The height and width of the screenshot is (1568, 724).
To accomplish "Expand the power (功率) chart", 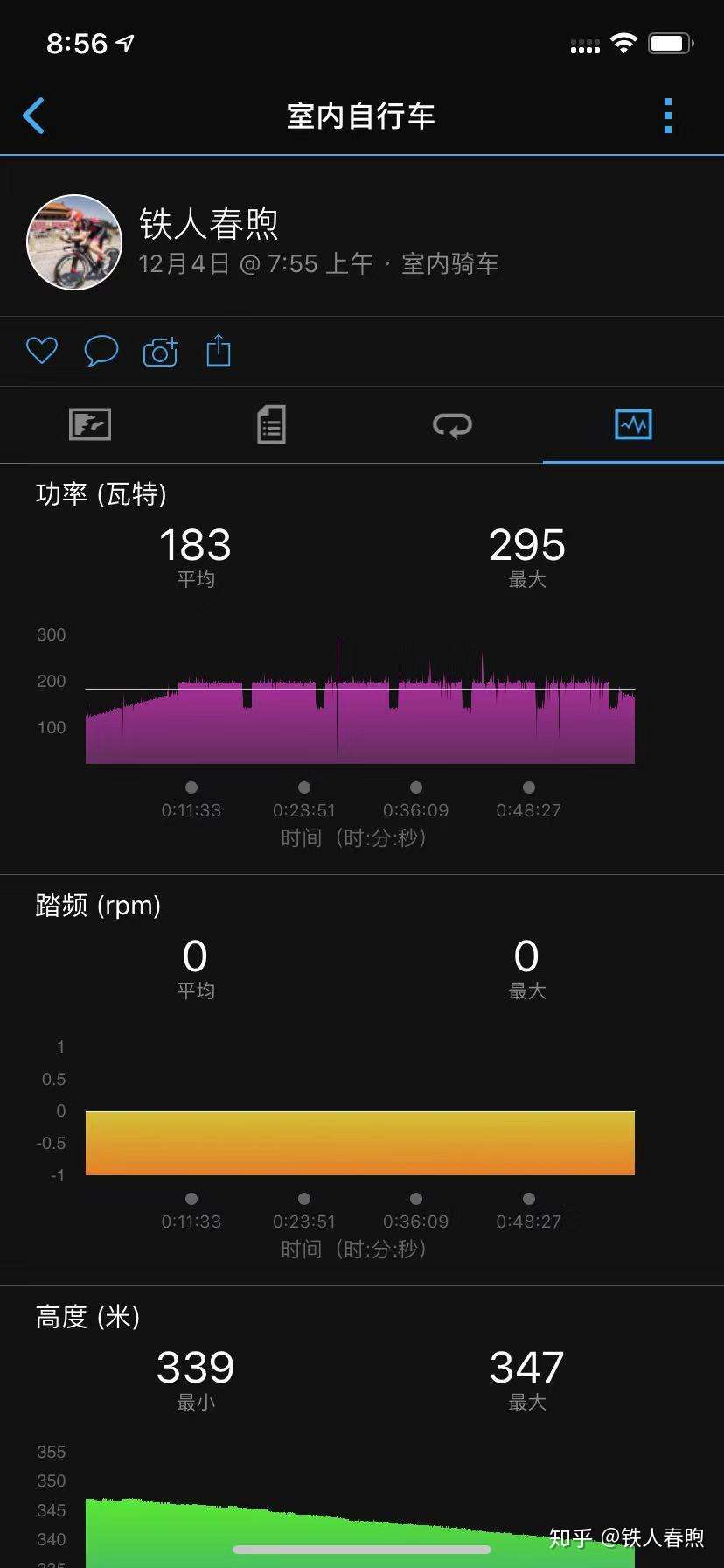I will 360,700.
